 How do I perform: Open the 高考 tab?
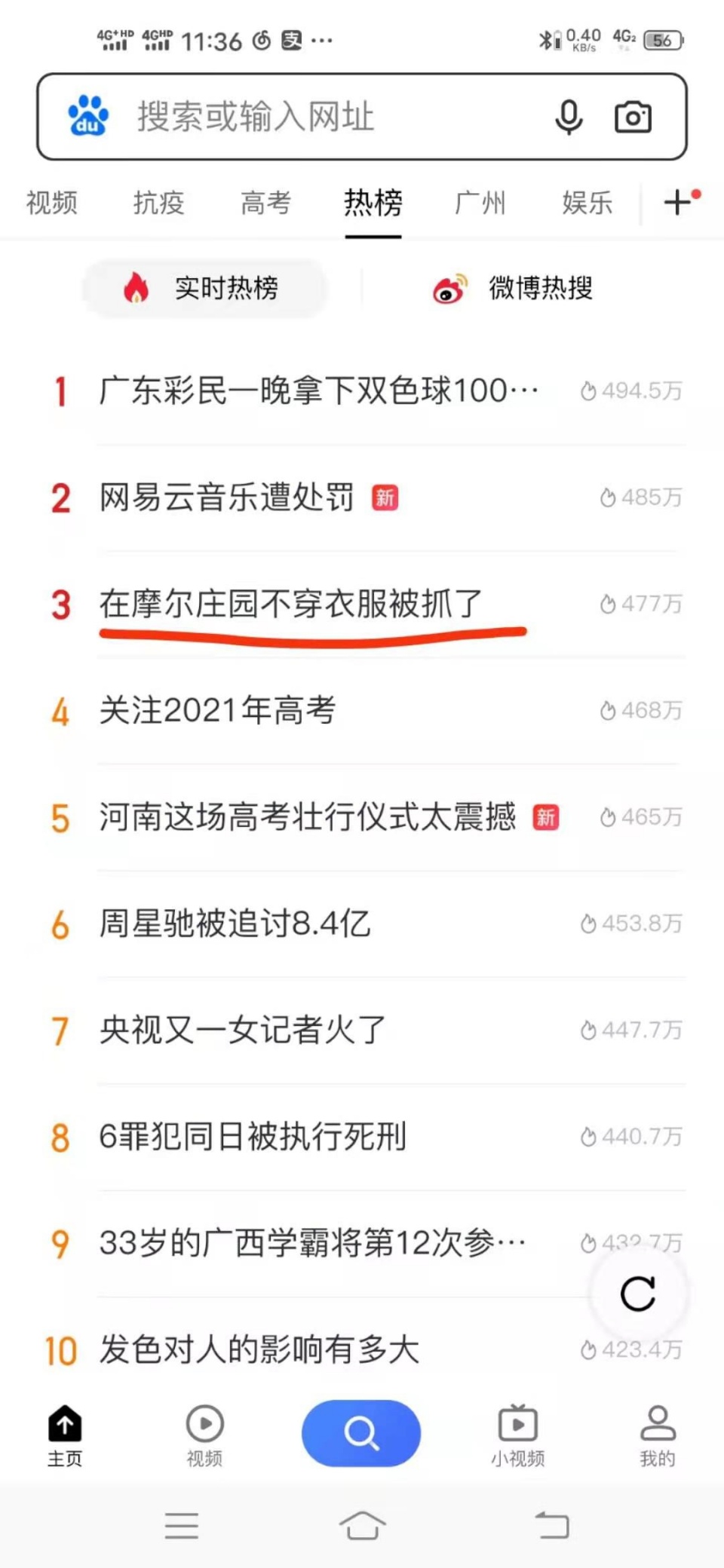tap(265, 203)
